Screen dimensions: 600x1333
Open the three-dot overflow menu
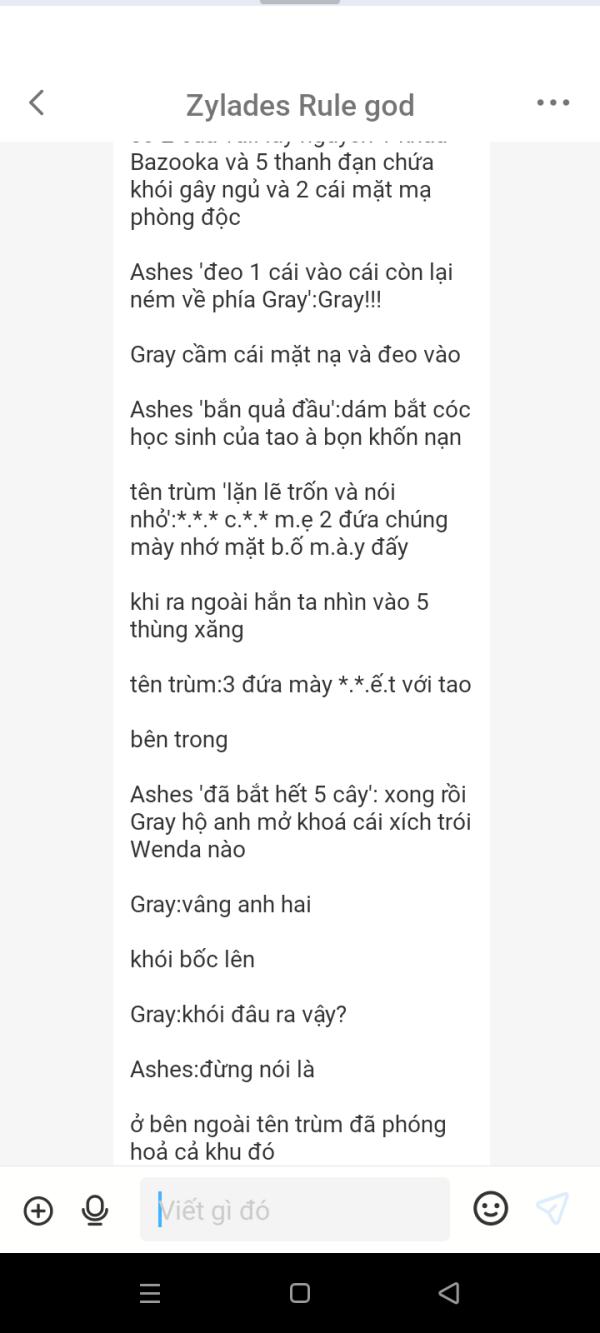tap(553, 103)
